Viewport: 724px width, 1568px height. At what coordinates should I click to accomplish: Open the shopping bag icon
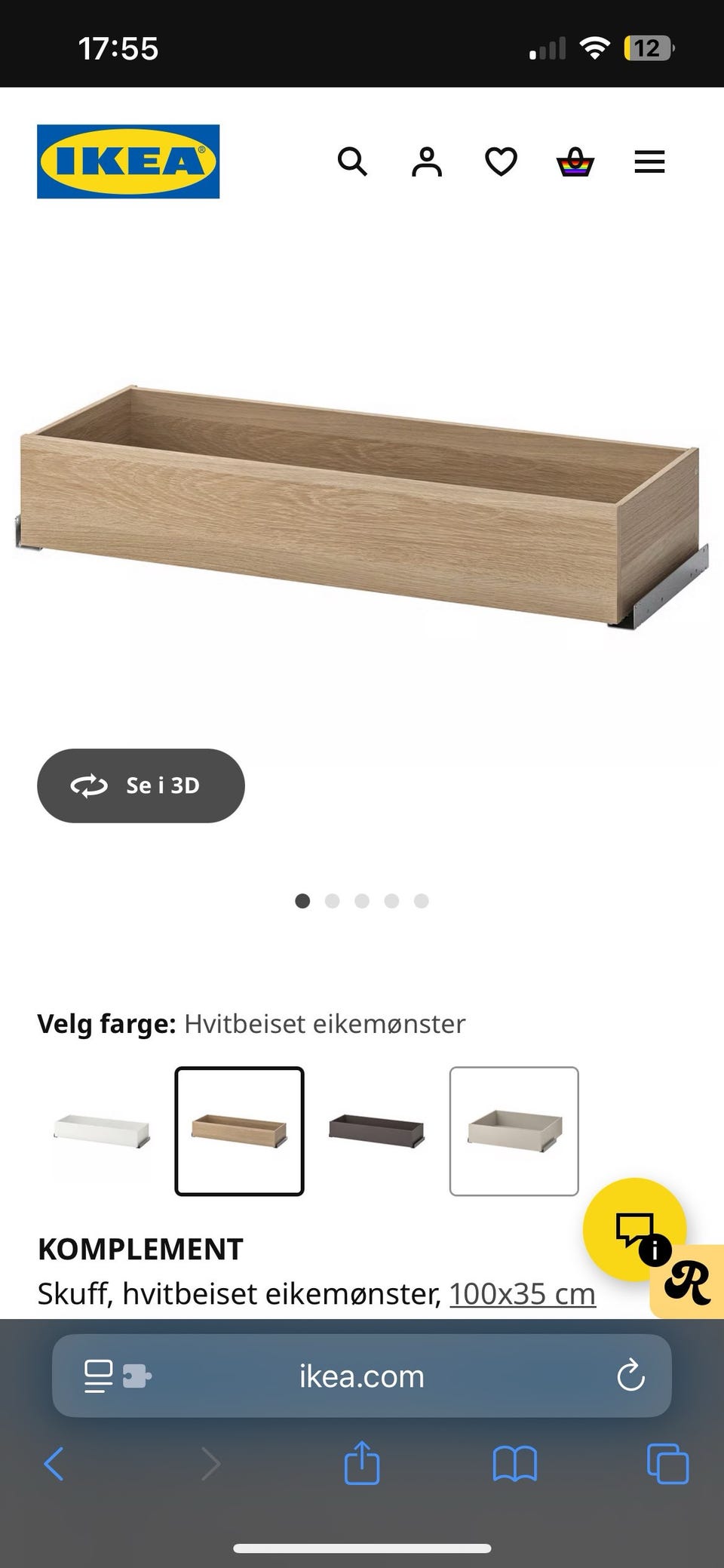(x=574, y=161)
